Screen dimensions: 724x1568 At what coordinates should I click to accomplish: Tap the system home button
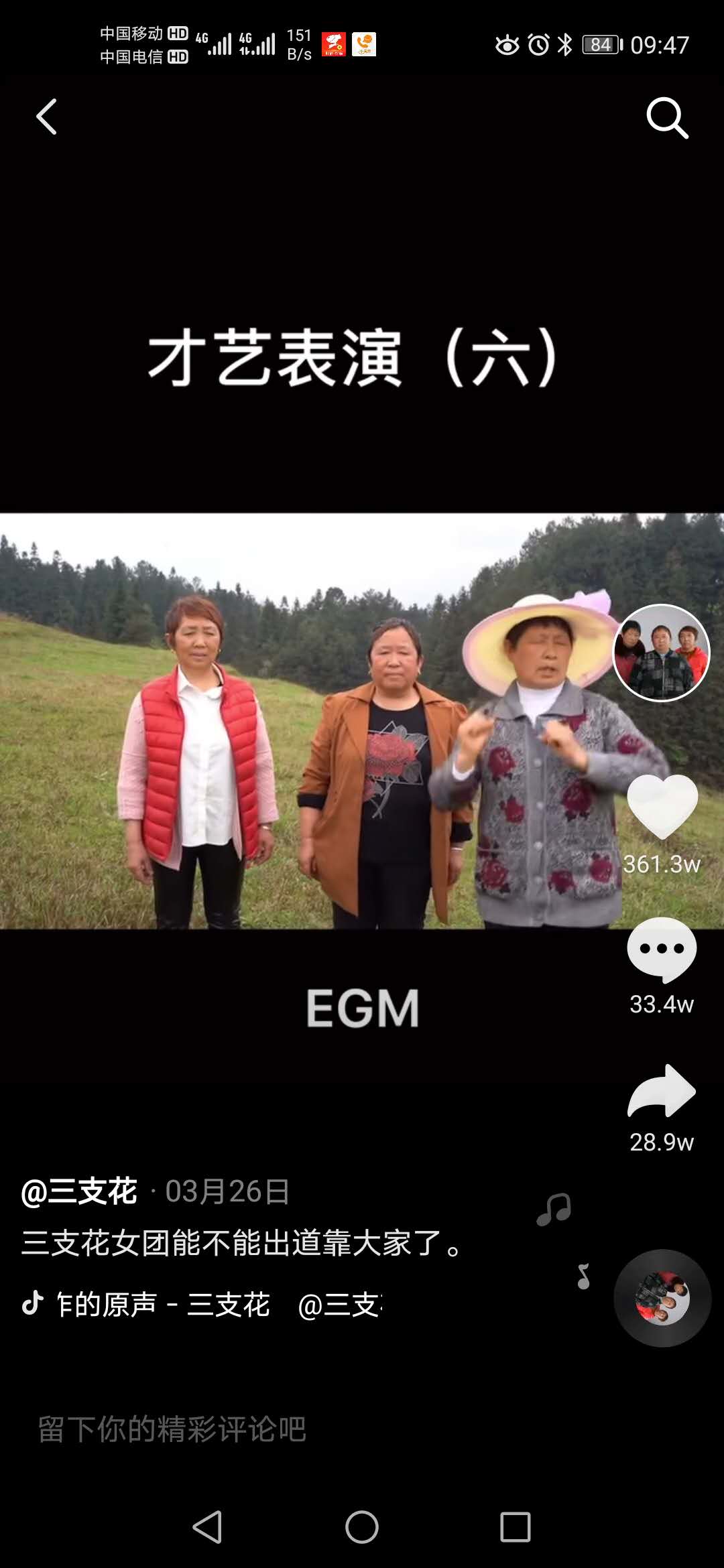pos(362,1527)
